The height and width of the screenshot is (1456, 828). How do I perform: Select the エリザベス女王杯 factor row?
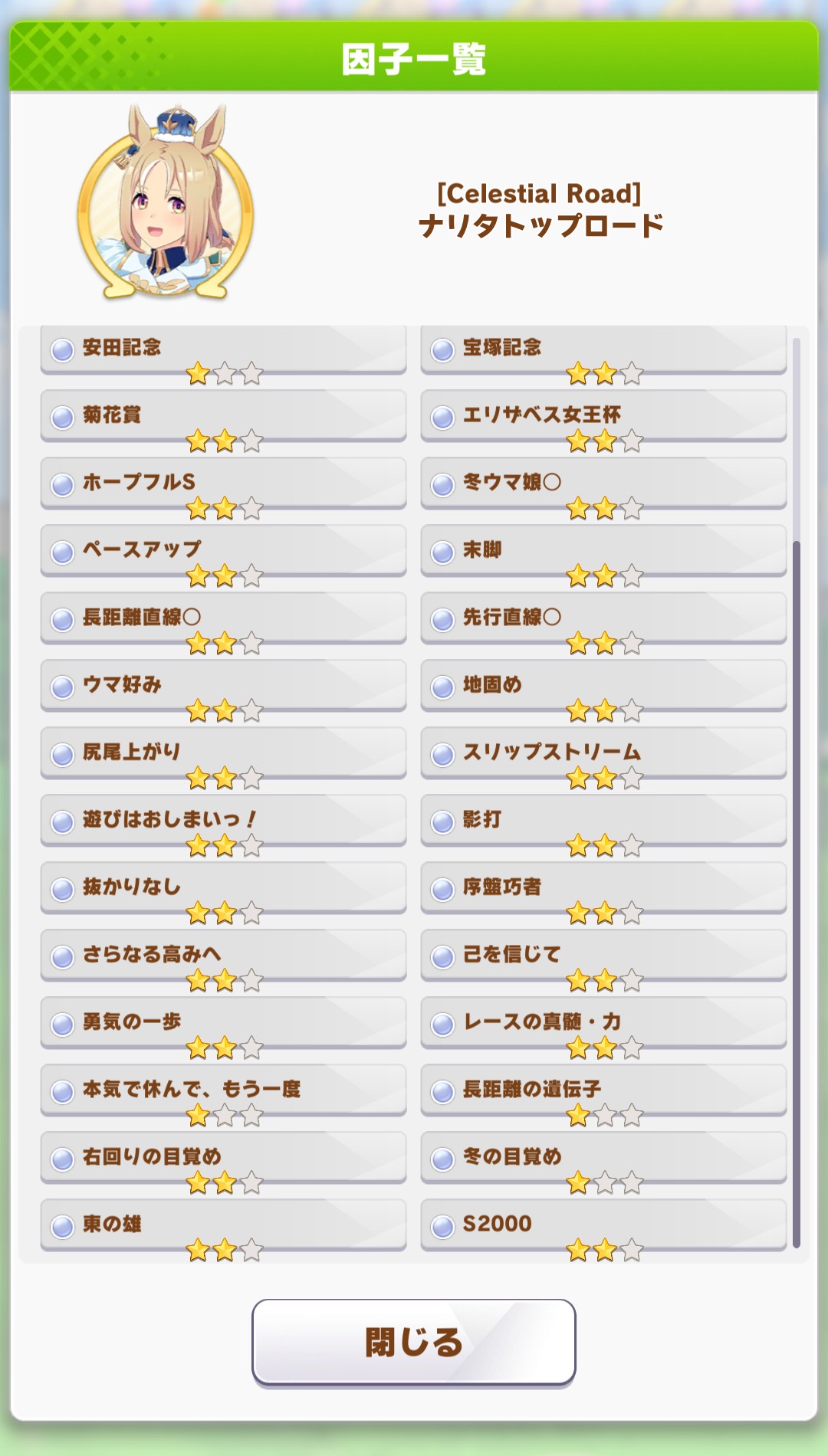pos(603,415)
